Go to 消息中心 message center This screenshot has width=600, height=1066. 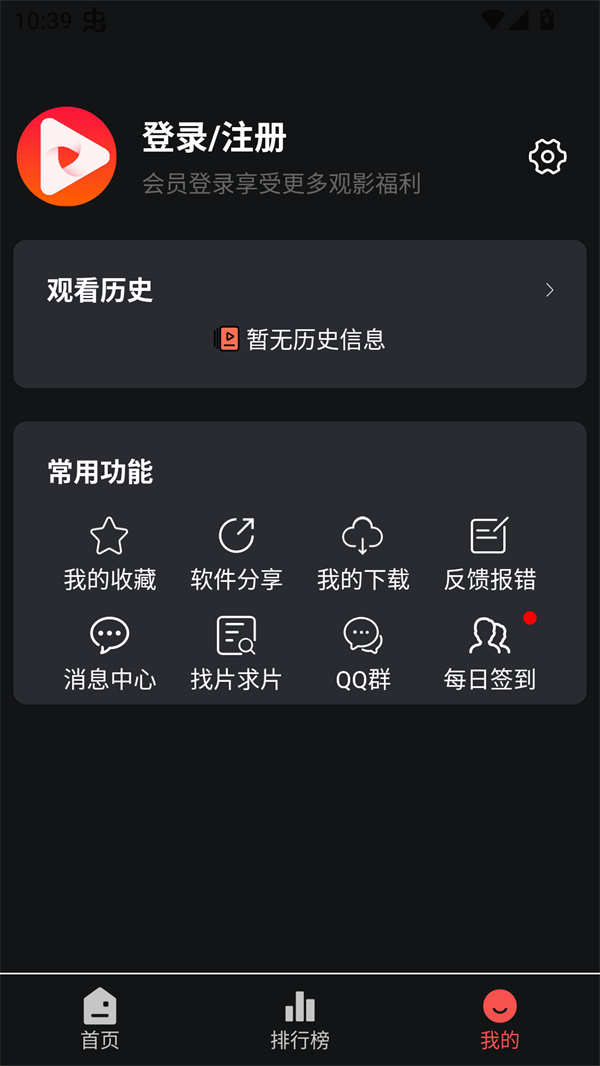(110, 654)
